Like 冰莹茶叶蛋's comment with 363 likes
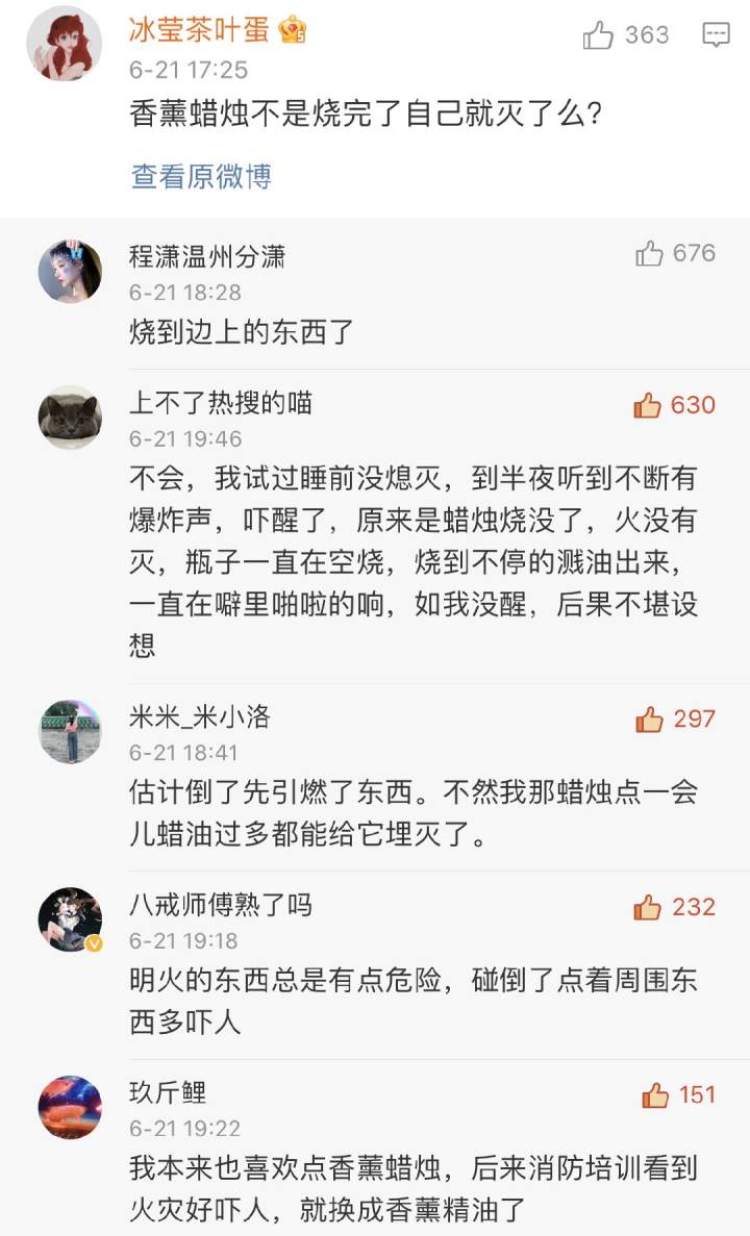Viewport: 750px width, 1236px height. (599, 36)
